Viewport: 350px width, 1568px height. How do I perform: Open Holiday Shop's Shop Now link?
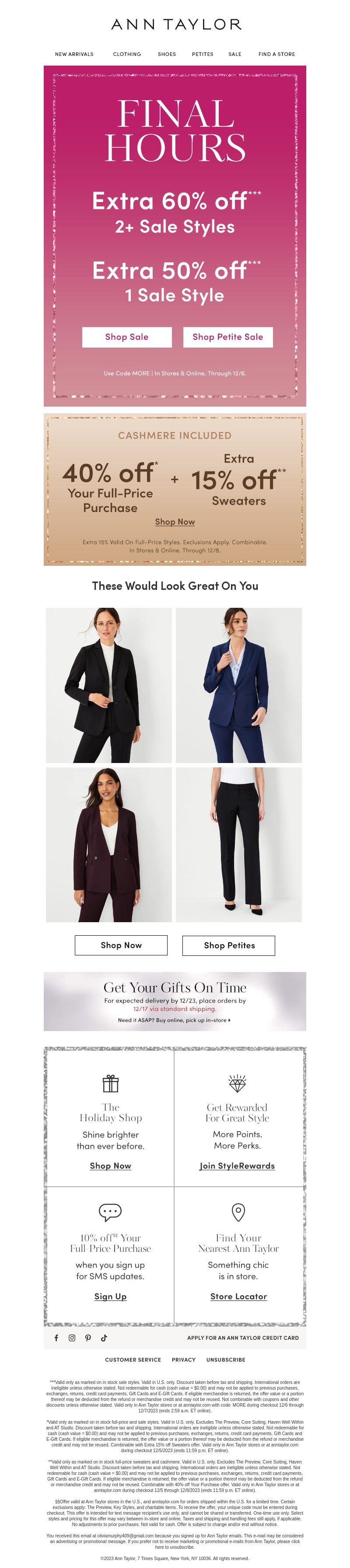tap(110, 1165)
